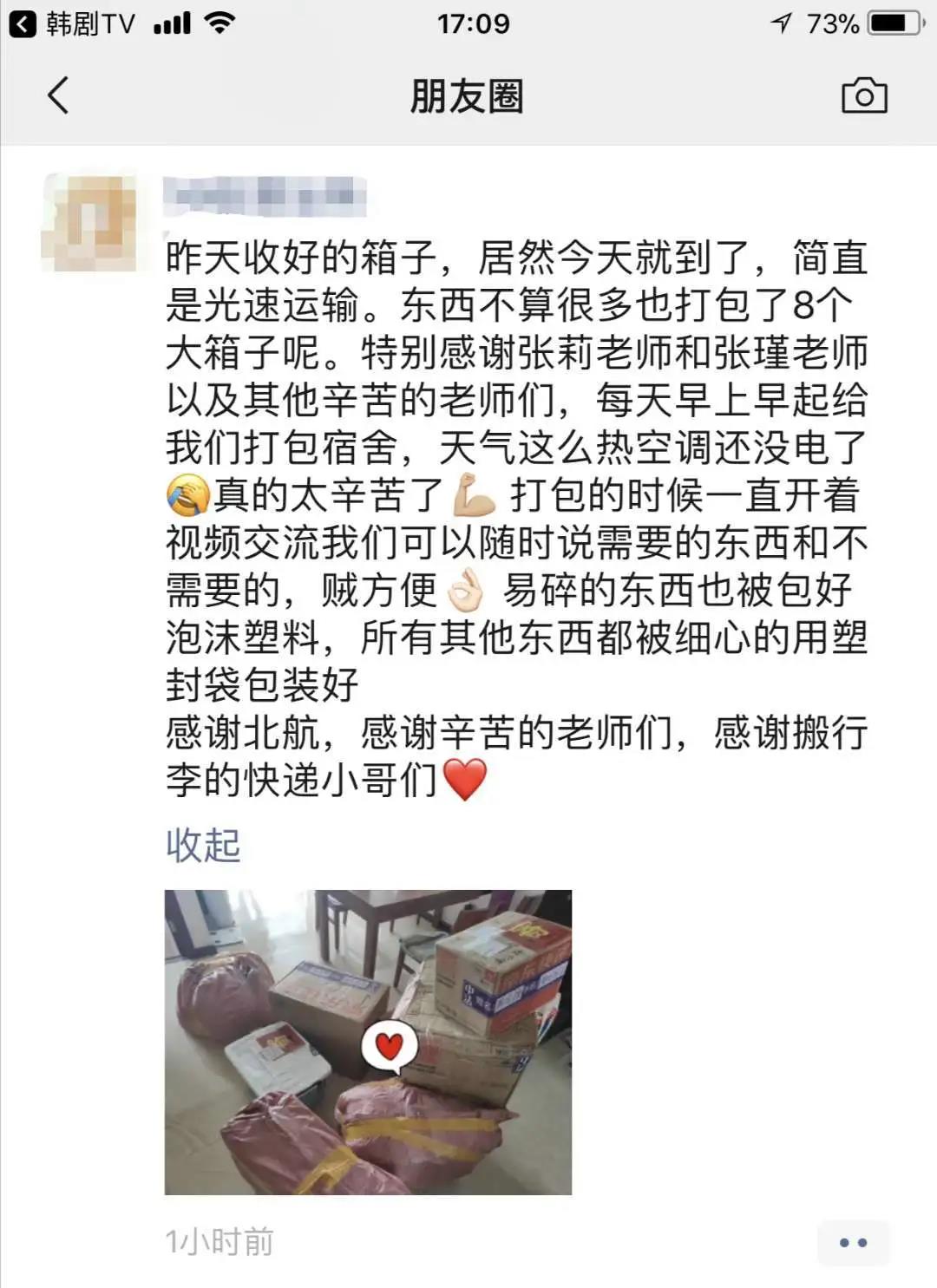This screenshot has width=937, height=1288.
Task: Go back from 朋友圈
Action: [57, 95]
